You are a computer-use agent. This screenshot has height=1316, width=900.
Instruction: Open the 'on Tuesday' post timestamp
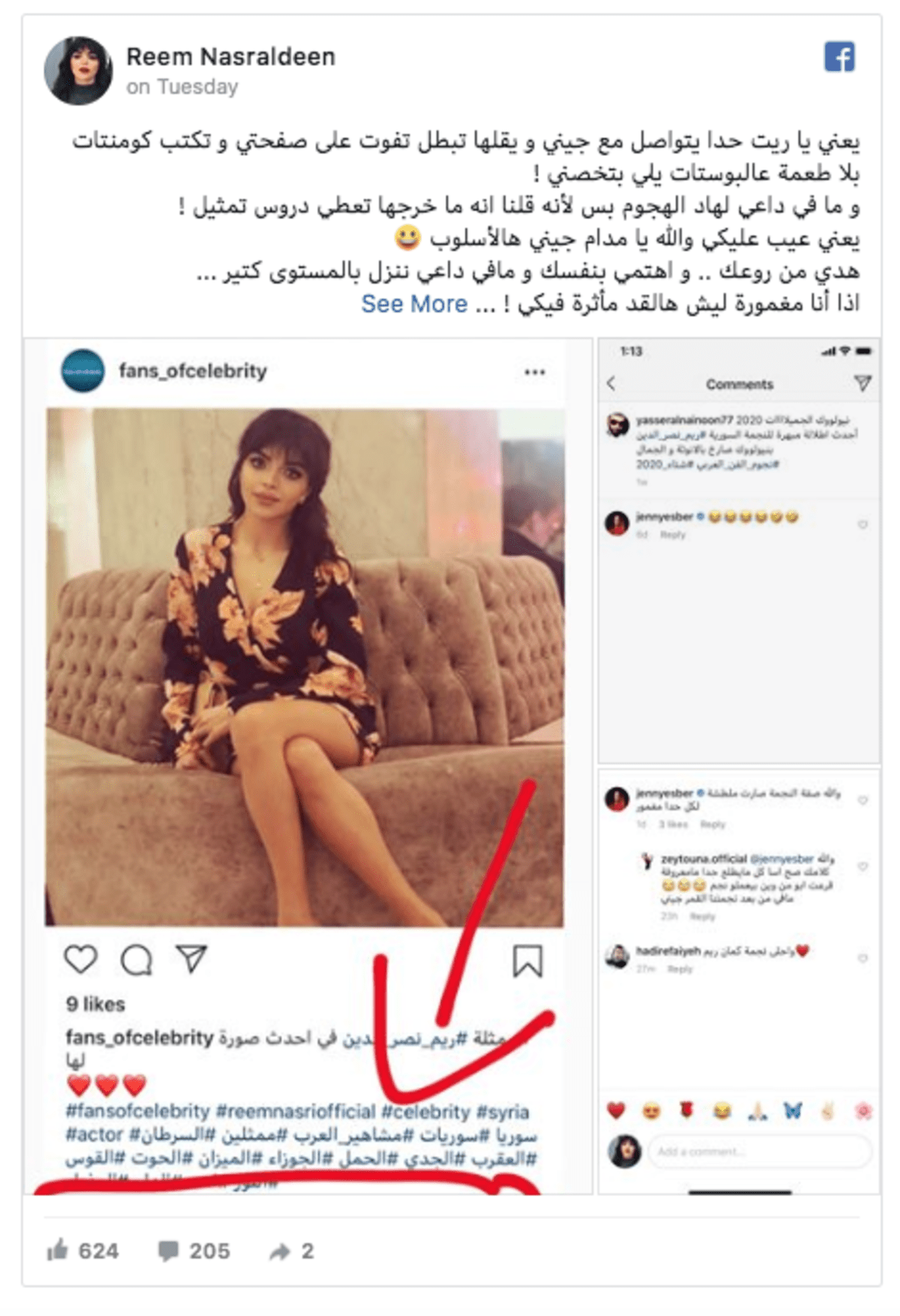pos(182,87)
